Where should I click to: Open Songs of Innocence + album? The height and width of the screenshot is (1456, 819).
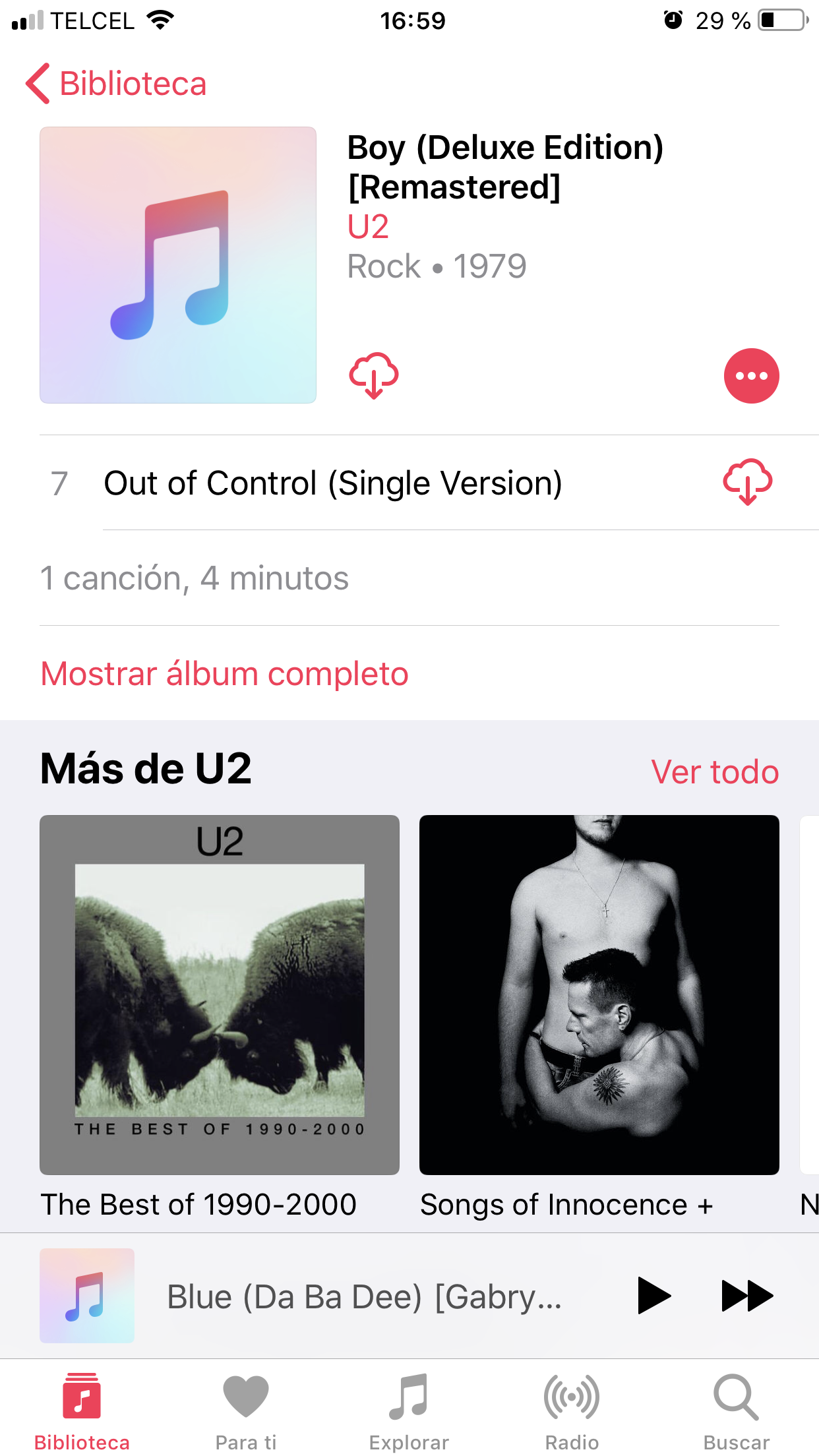click(599, 994)
